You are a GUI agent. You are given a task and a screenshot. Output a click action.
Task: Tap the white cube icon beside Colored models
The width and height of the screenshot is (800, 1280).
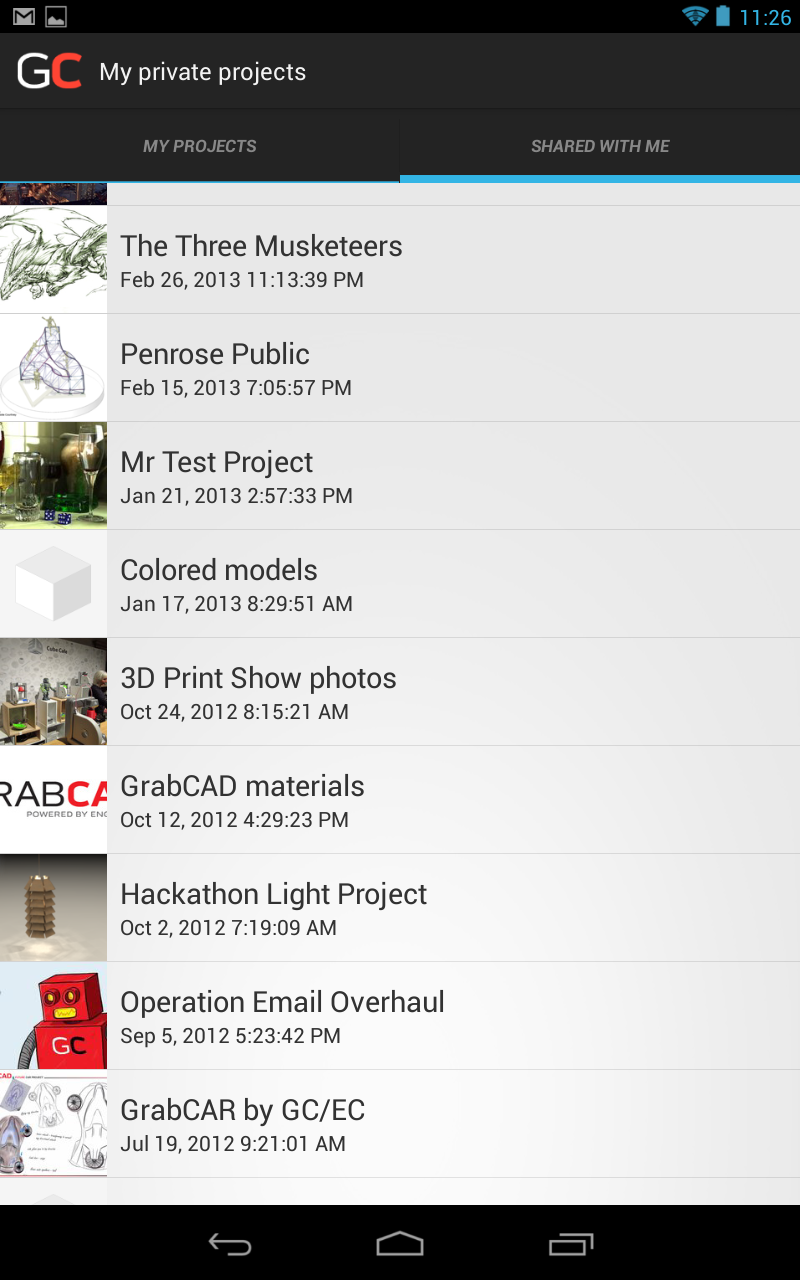(x=53, y=583)
